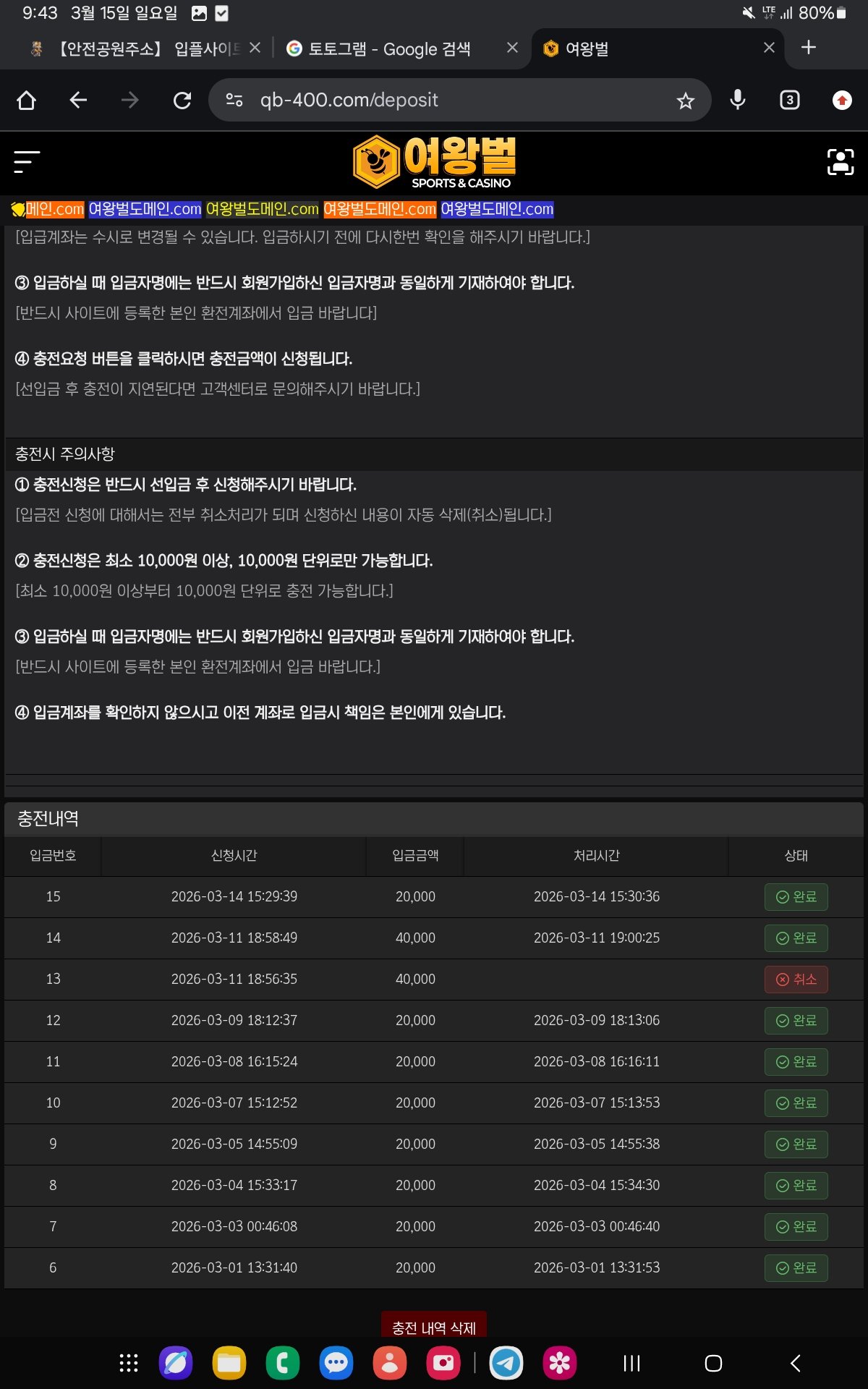The image size is (868, 1389).
Task: Open the user profile icon
Action: pyautogui.click(x=840, y=162)
